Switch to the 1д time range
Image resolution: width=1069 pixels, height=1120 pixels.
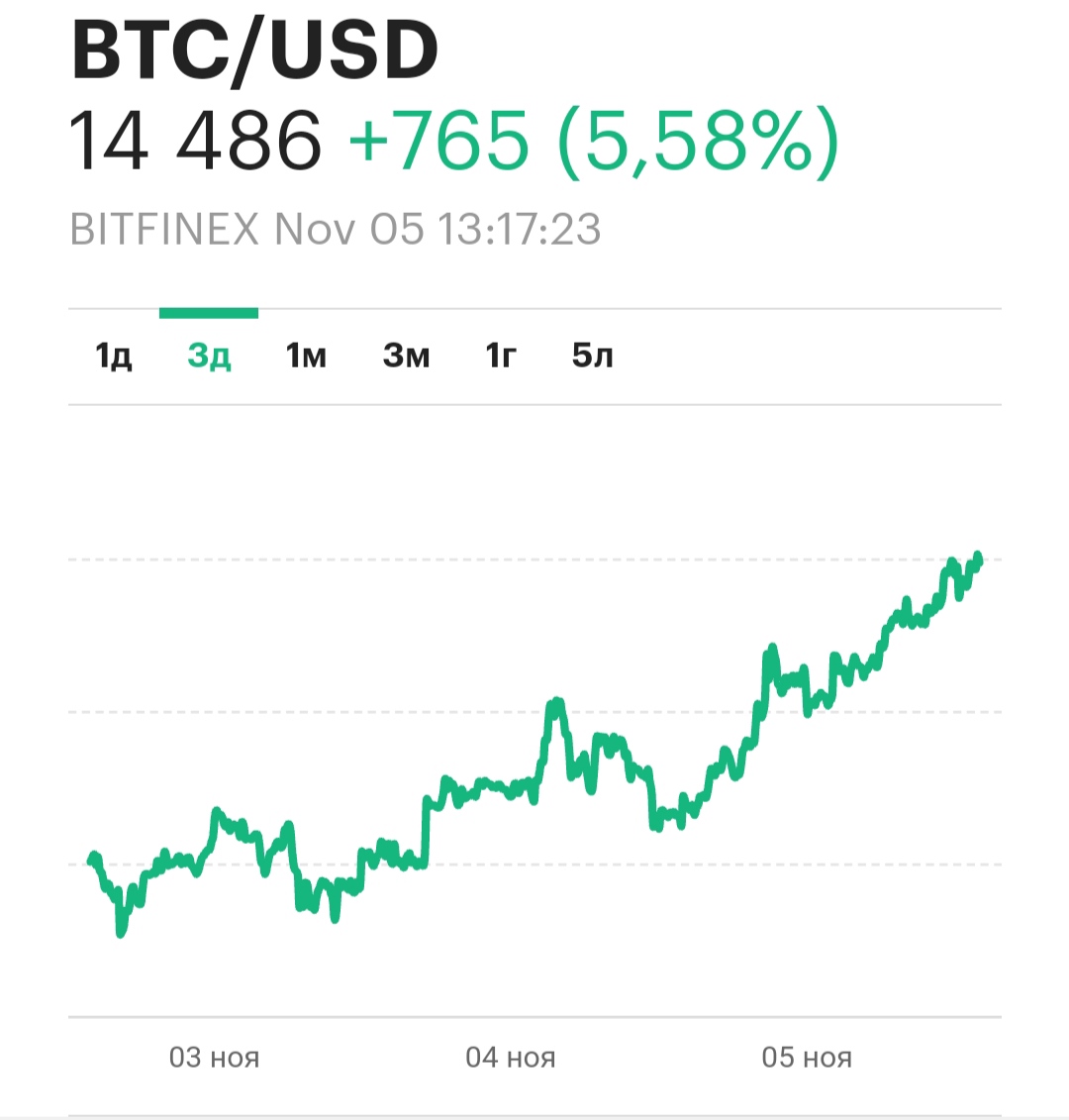(114, 356)
